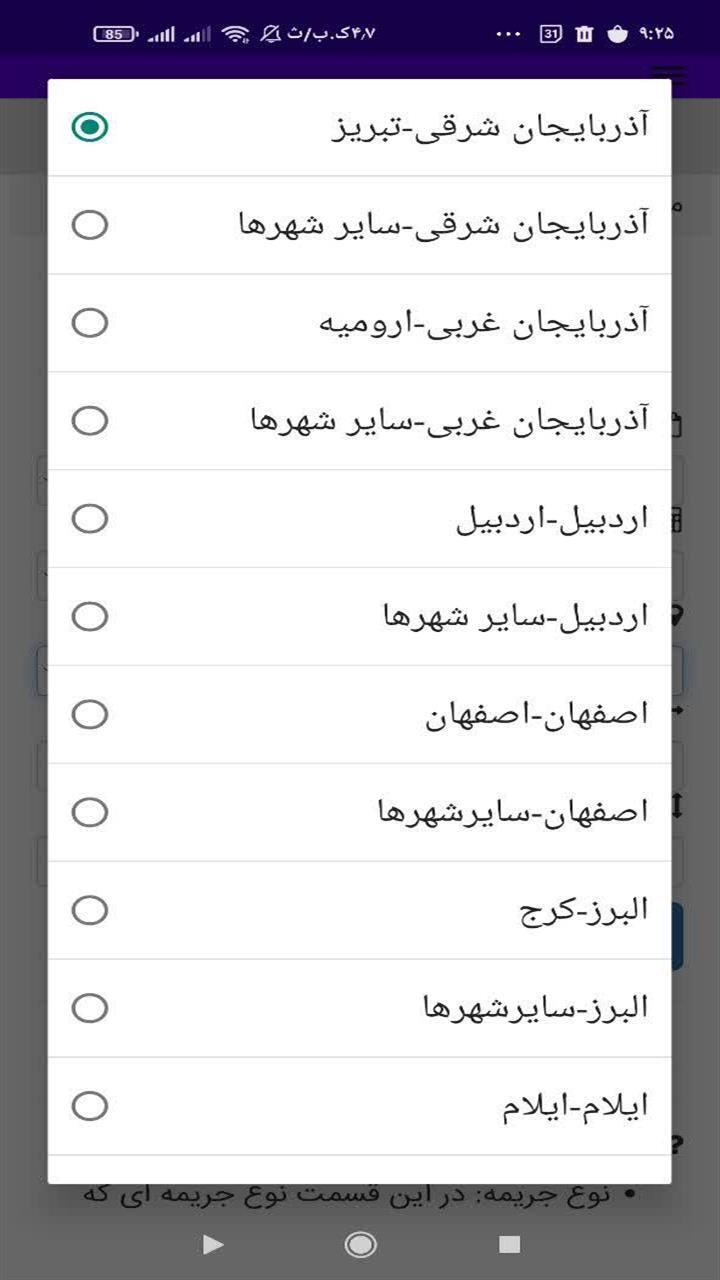Viewport: 720px width, 1280px height.
Task: Tap the selected آذربایجان شرقی-تبریز radio button
Action: click(x=90, y=127)
